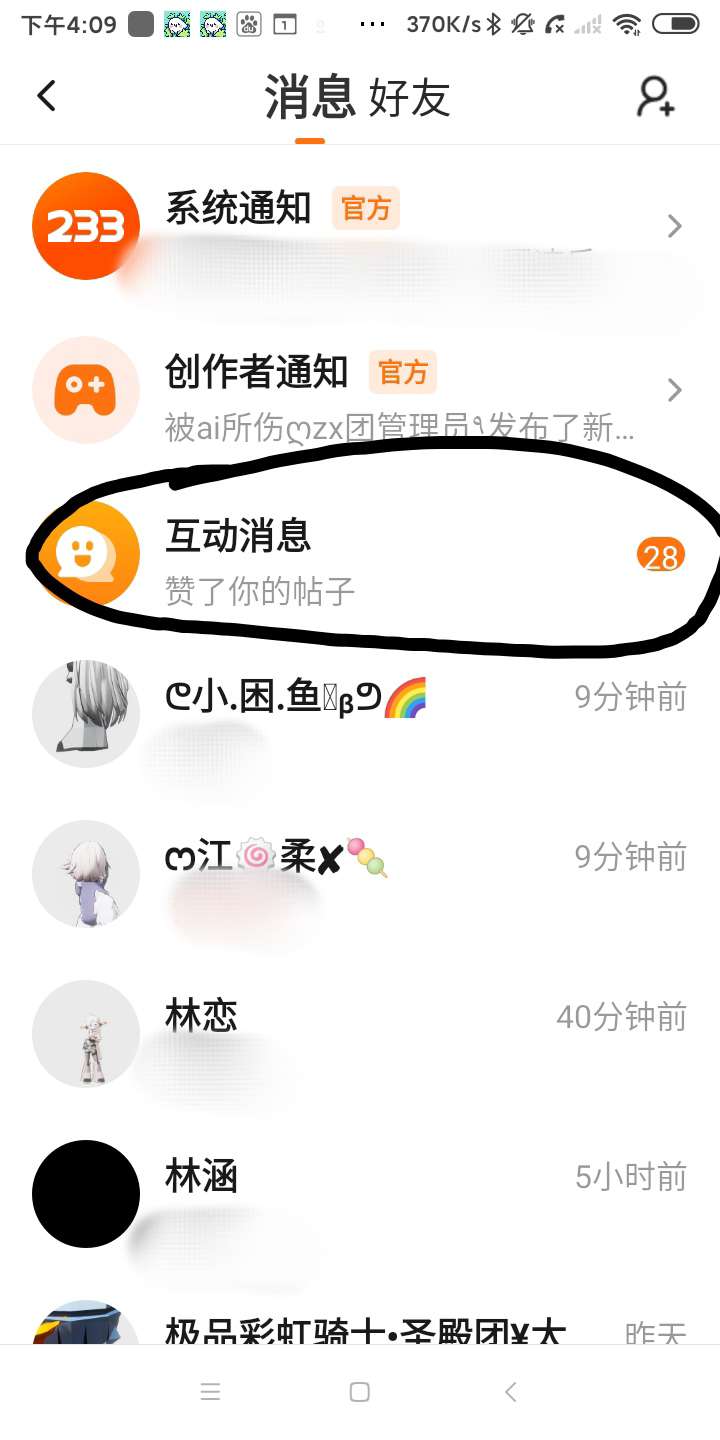
Task: Open 创作者通知 row
Action: [x=360, y=390]
